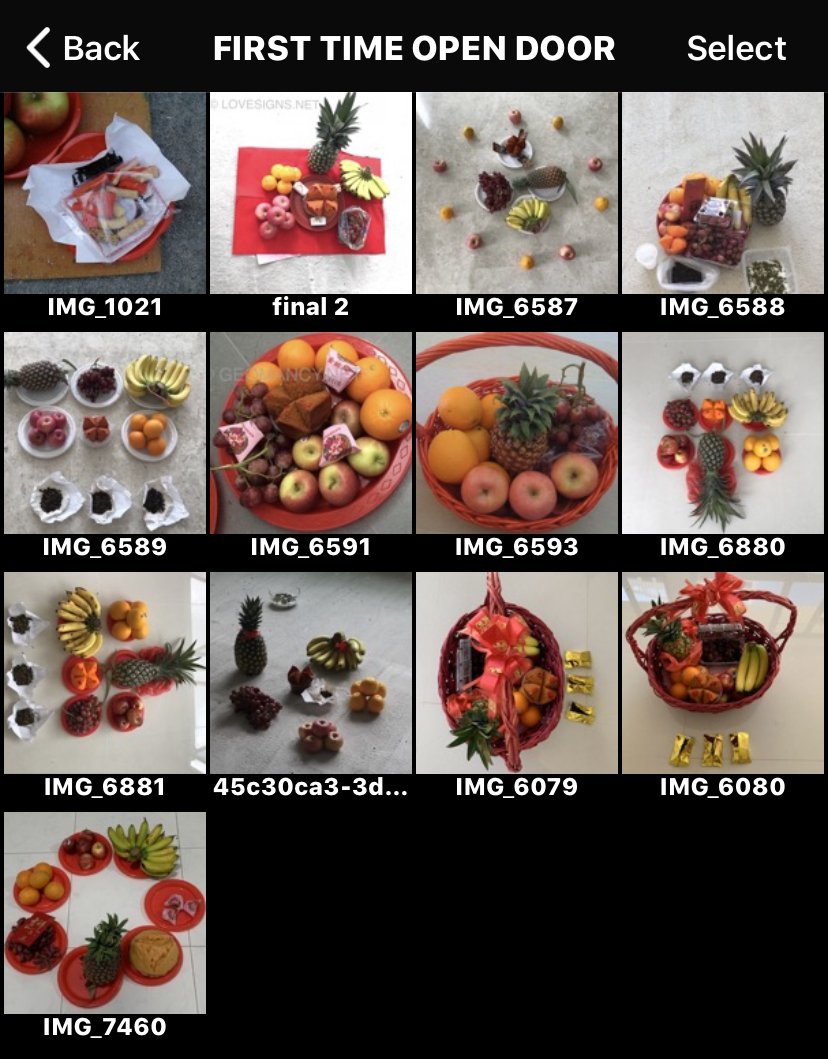Open photo IMG_1021
The image size is (828, 1059).
point(105,192)
